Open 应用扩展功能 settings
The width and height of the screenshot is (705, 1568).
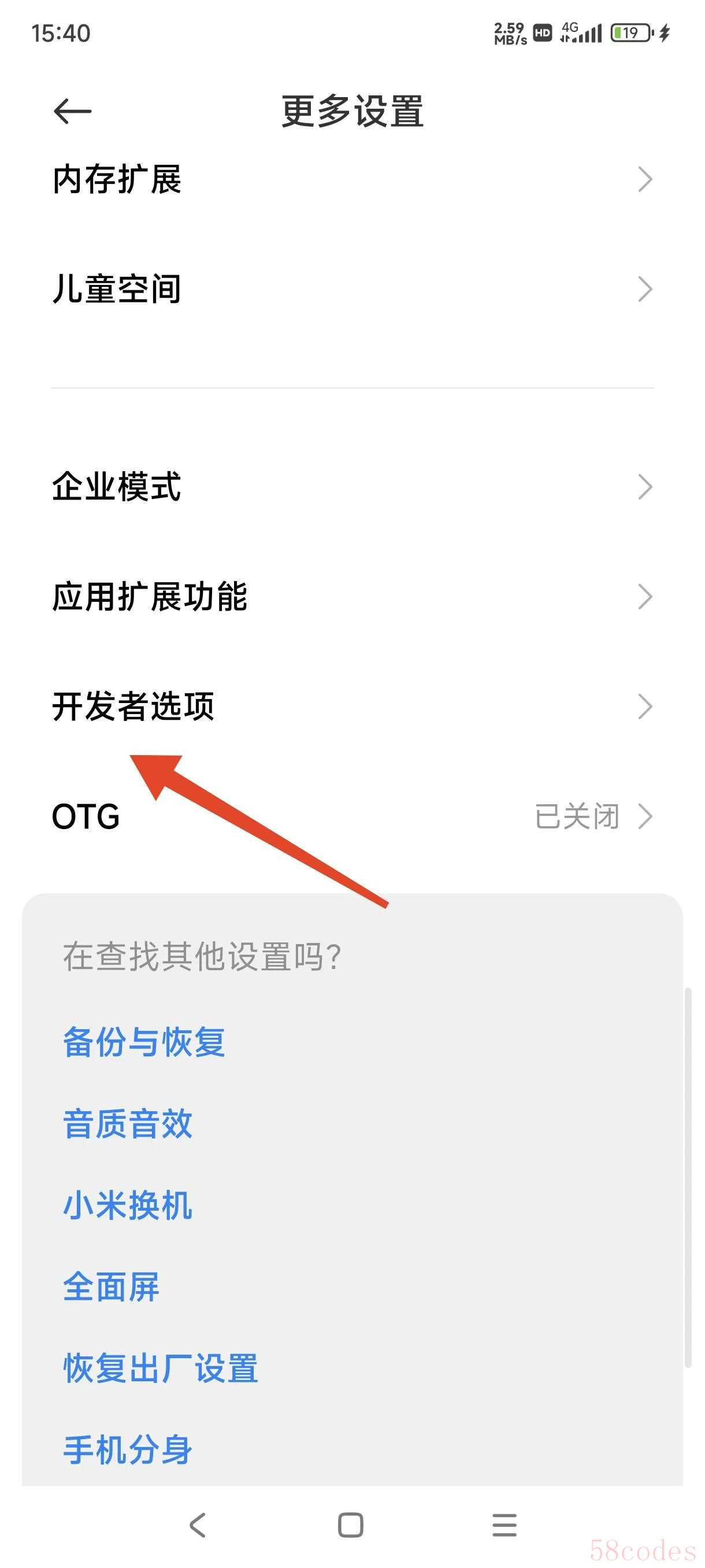point(352,597)
